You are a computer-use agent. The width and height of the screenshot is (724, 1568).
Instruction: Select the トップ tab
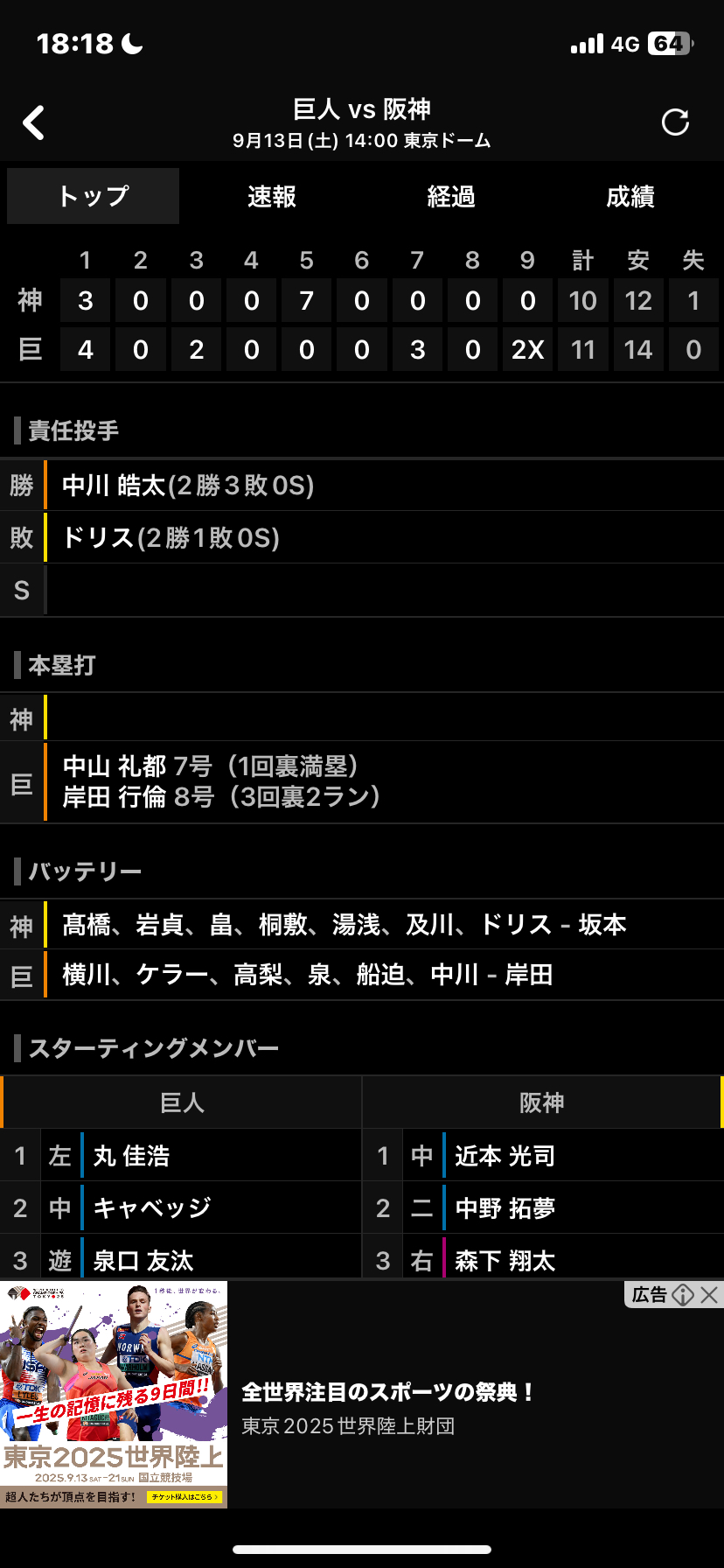tap(94, 196)
